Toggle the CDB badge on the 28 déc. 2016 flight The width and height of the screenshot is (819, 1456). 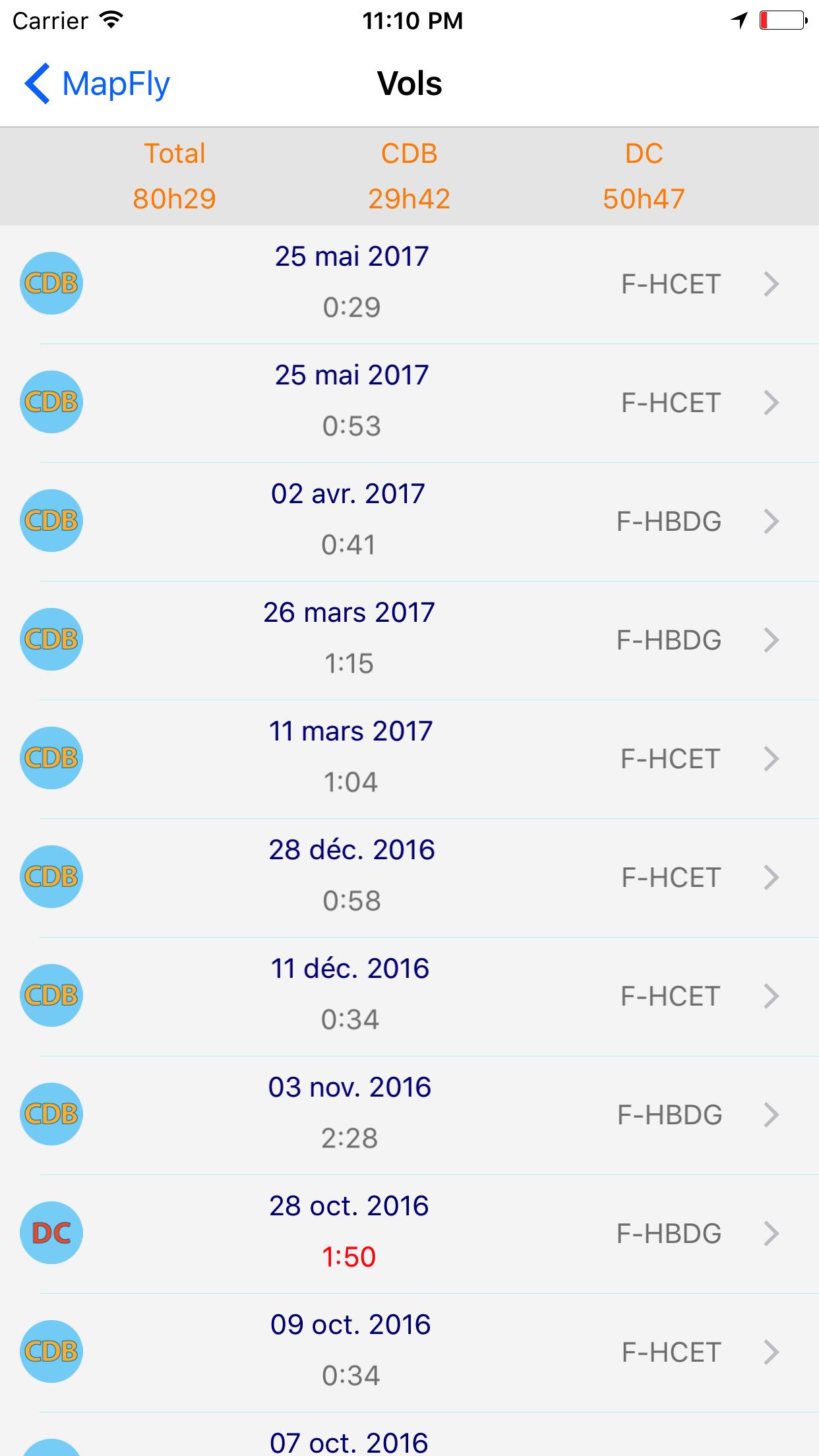51,876
